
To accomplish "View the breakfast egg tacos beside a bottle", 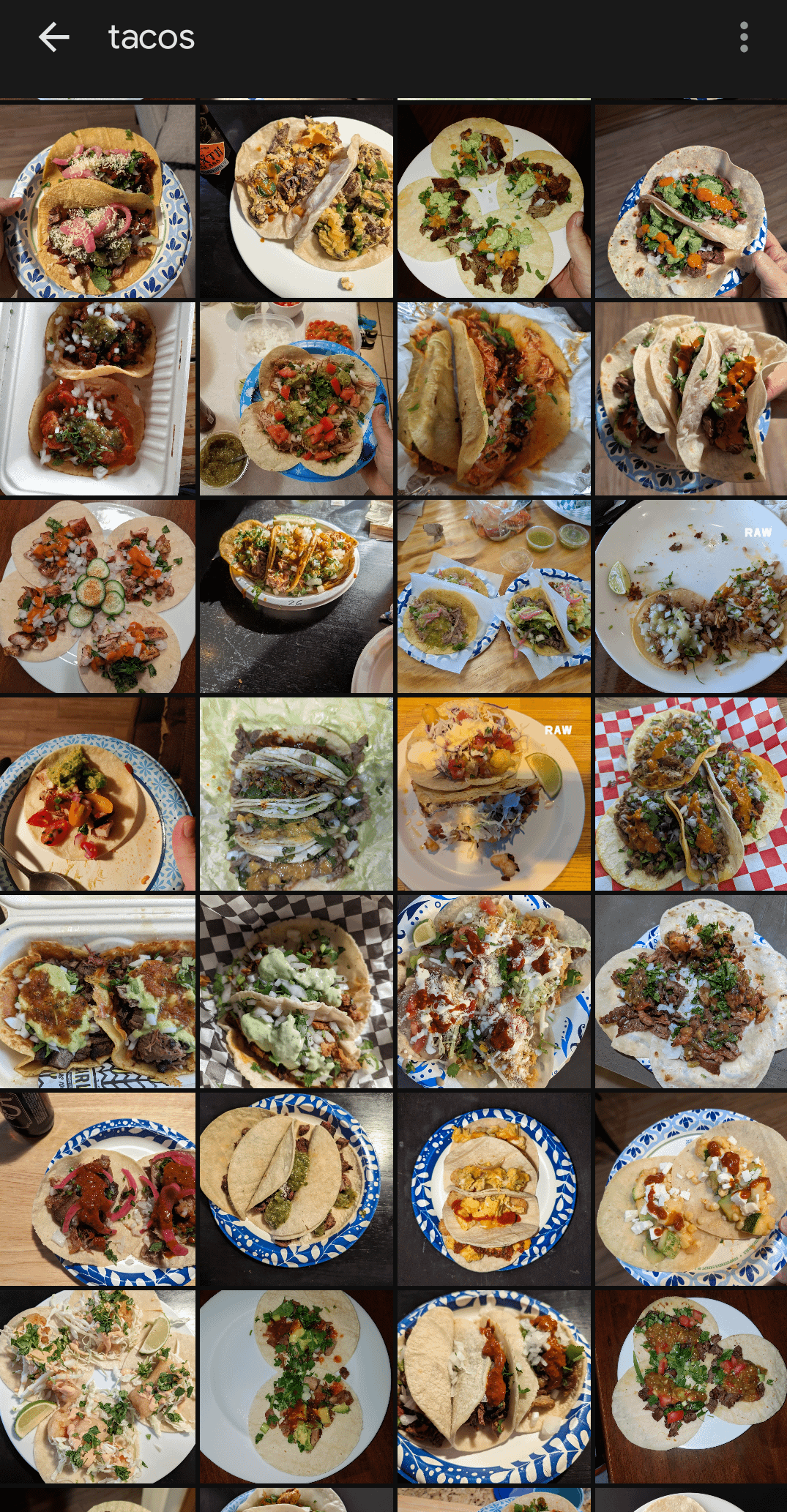I will click(x=296, y=201).
